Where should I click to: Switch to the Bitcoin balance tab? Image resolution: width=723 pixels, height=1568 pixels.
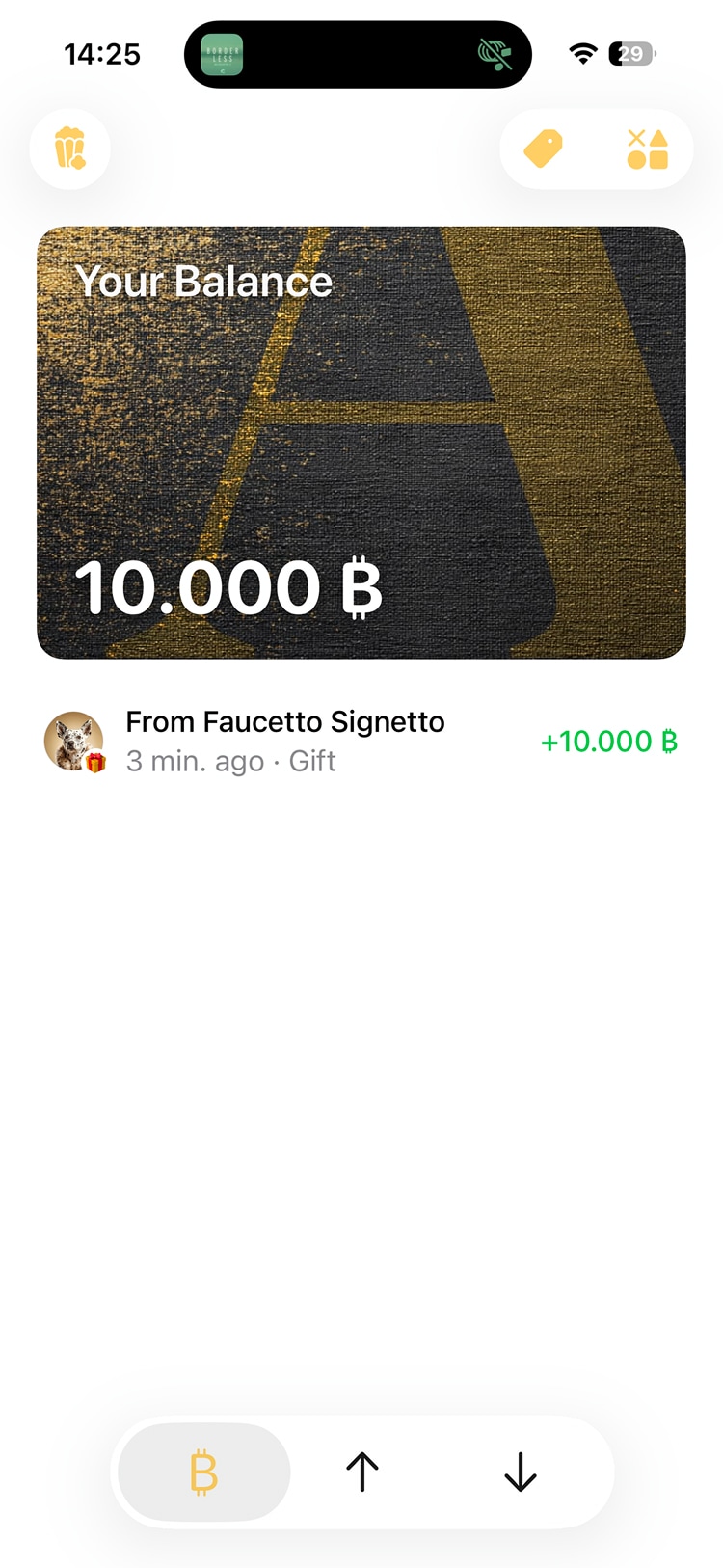click(x=204, y=1473)
